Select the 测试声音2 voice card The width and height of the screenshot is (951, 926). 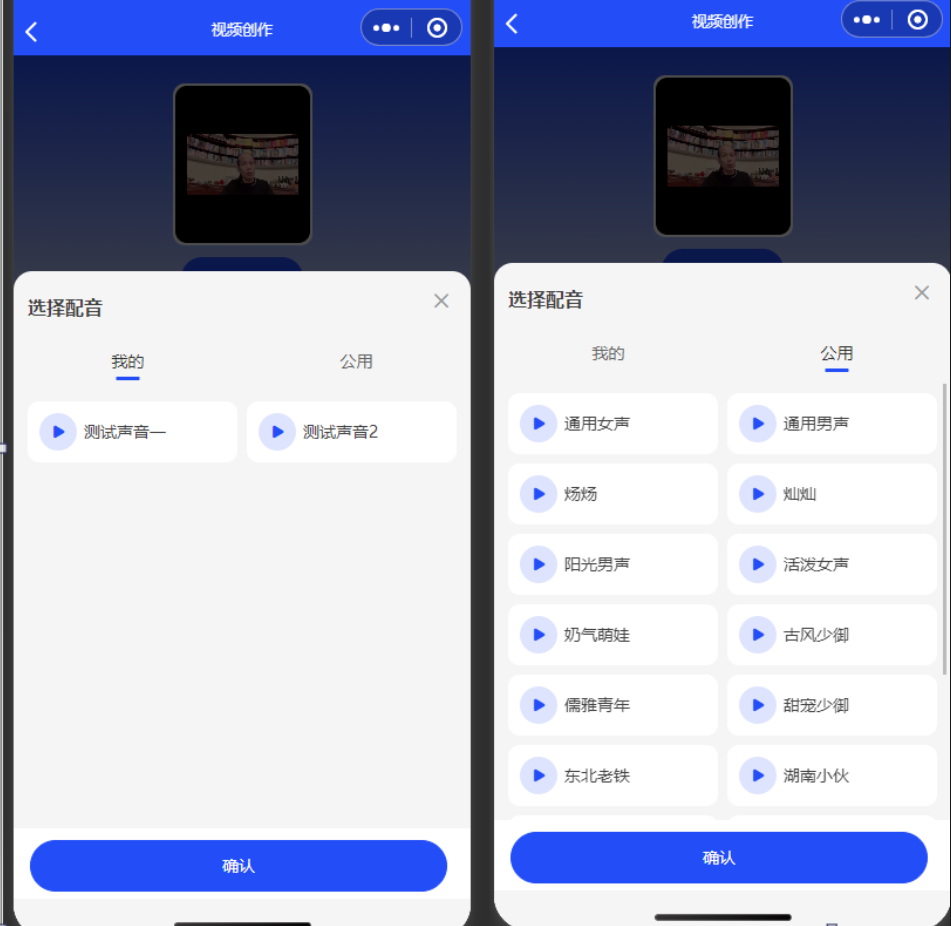(351, 432)
